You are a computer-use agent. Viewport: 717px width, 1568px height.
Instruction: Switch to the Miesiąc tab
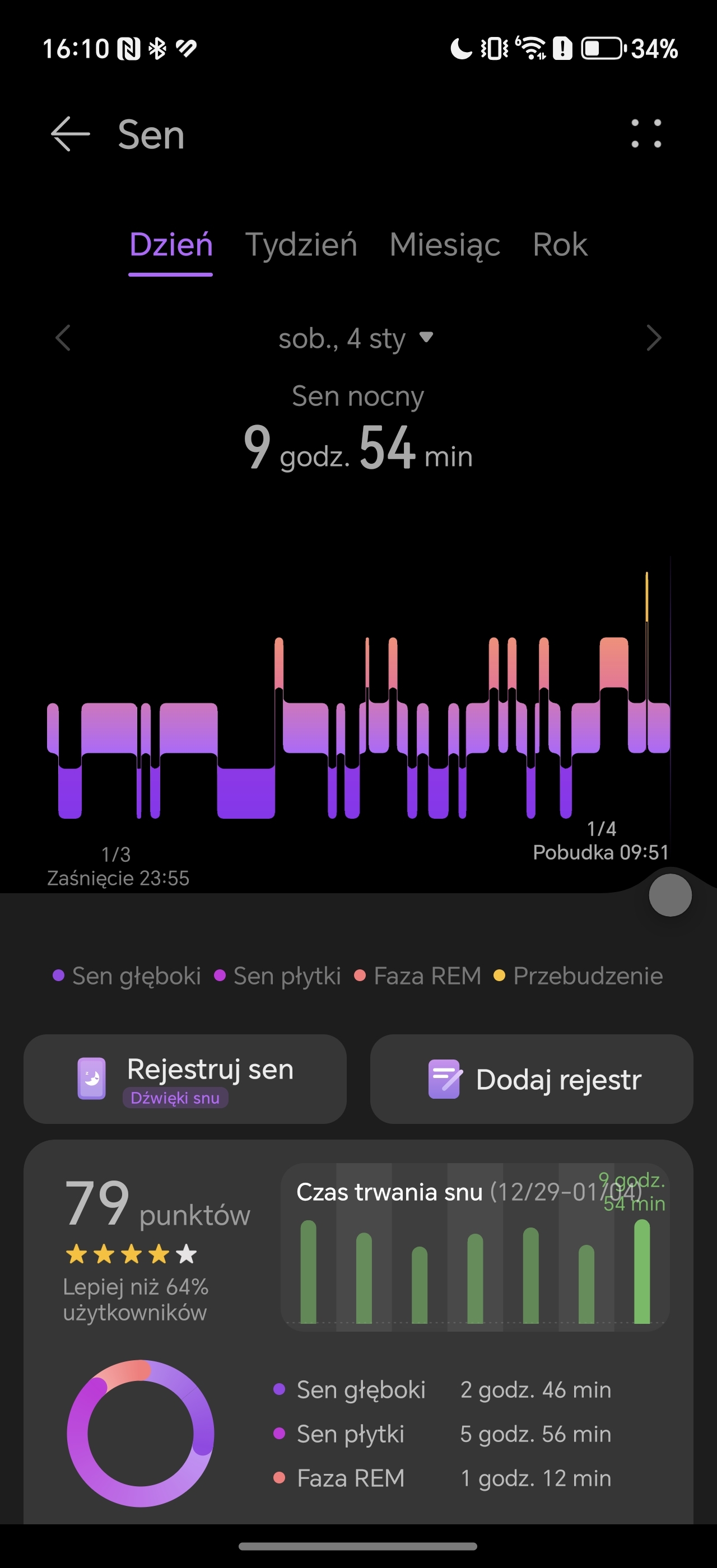pyautogui.click(x=444, y=245)
